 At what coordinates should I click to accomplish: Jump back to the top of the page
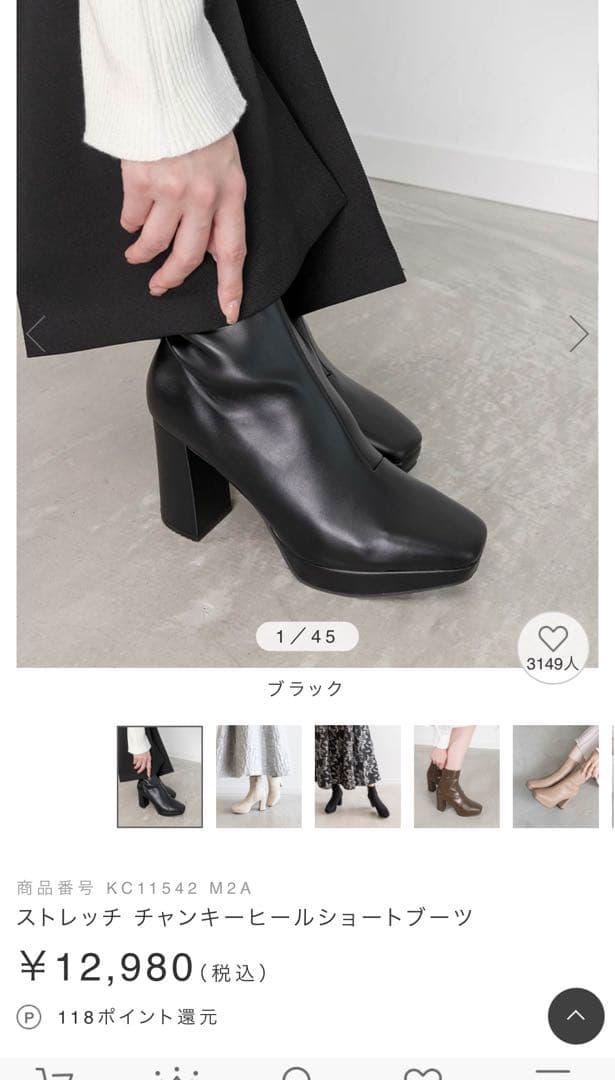tap(576, 1016)
